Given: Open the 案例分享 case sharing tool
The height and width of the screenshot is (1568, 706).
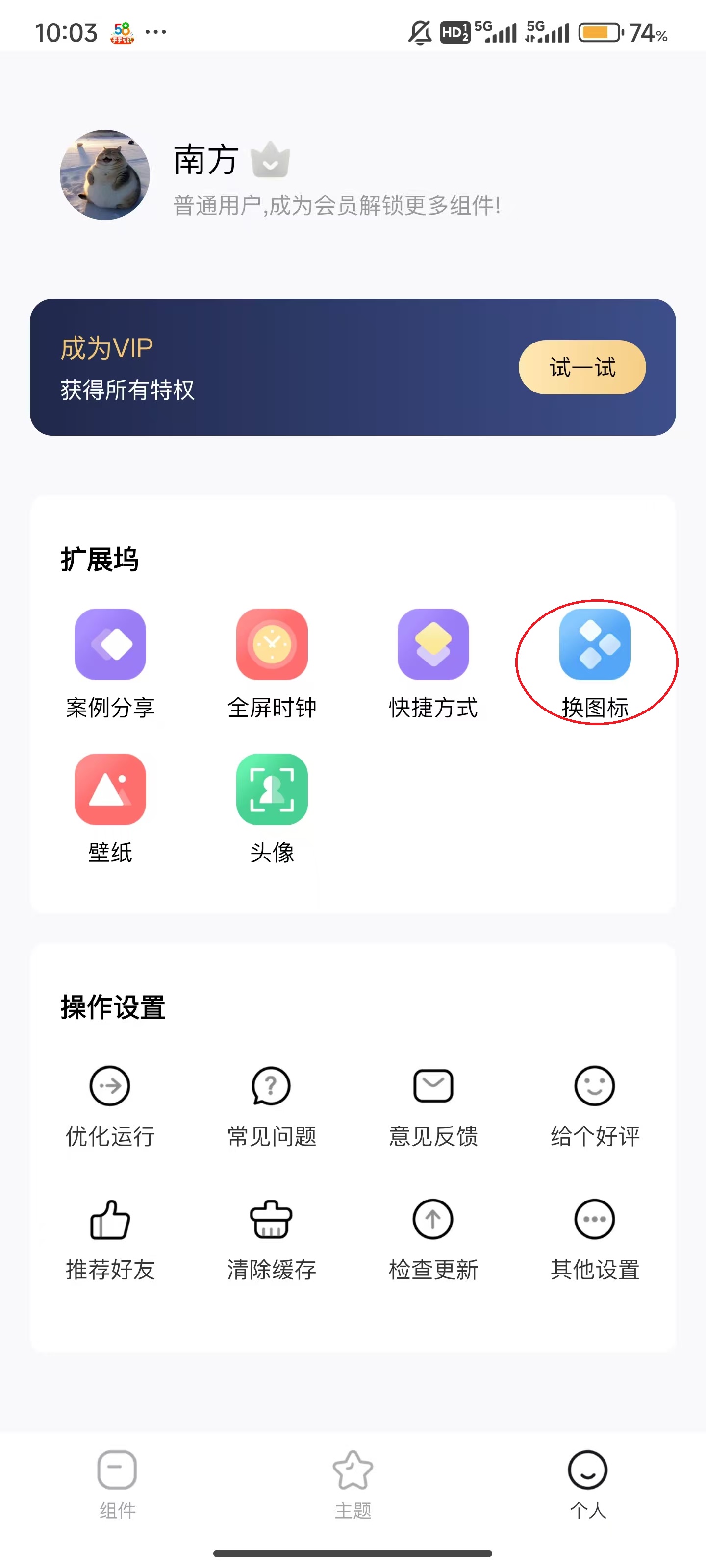Looking at the screenshot, I should (110, 645).
